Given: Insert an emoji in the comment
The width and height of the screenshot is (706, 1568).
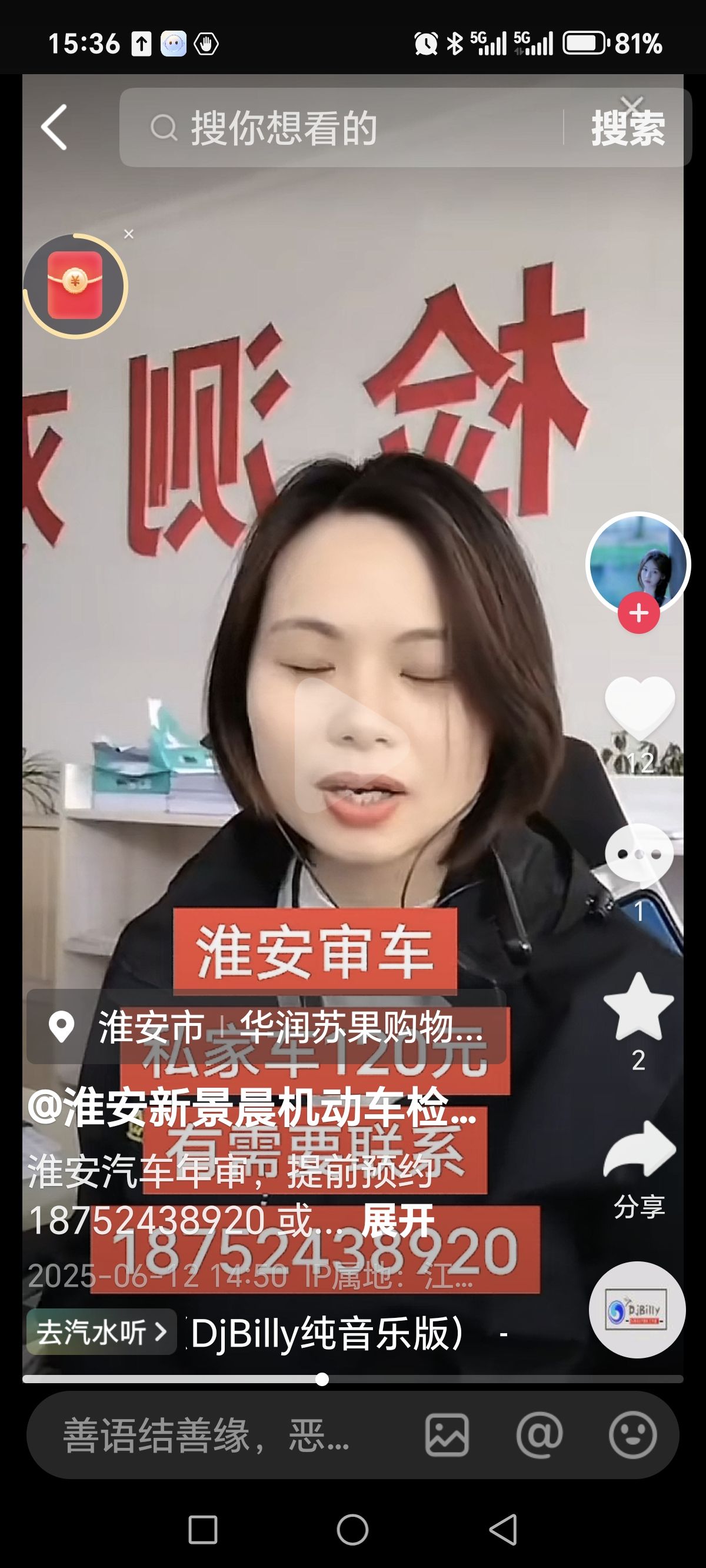Looking at the screenshot, I should tap(633, 1436).
